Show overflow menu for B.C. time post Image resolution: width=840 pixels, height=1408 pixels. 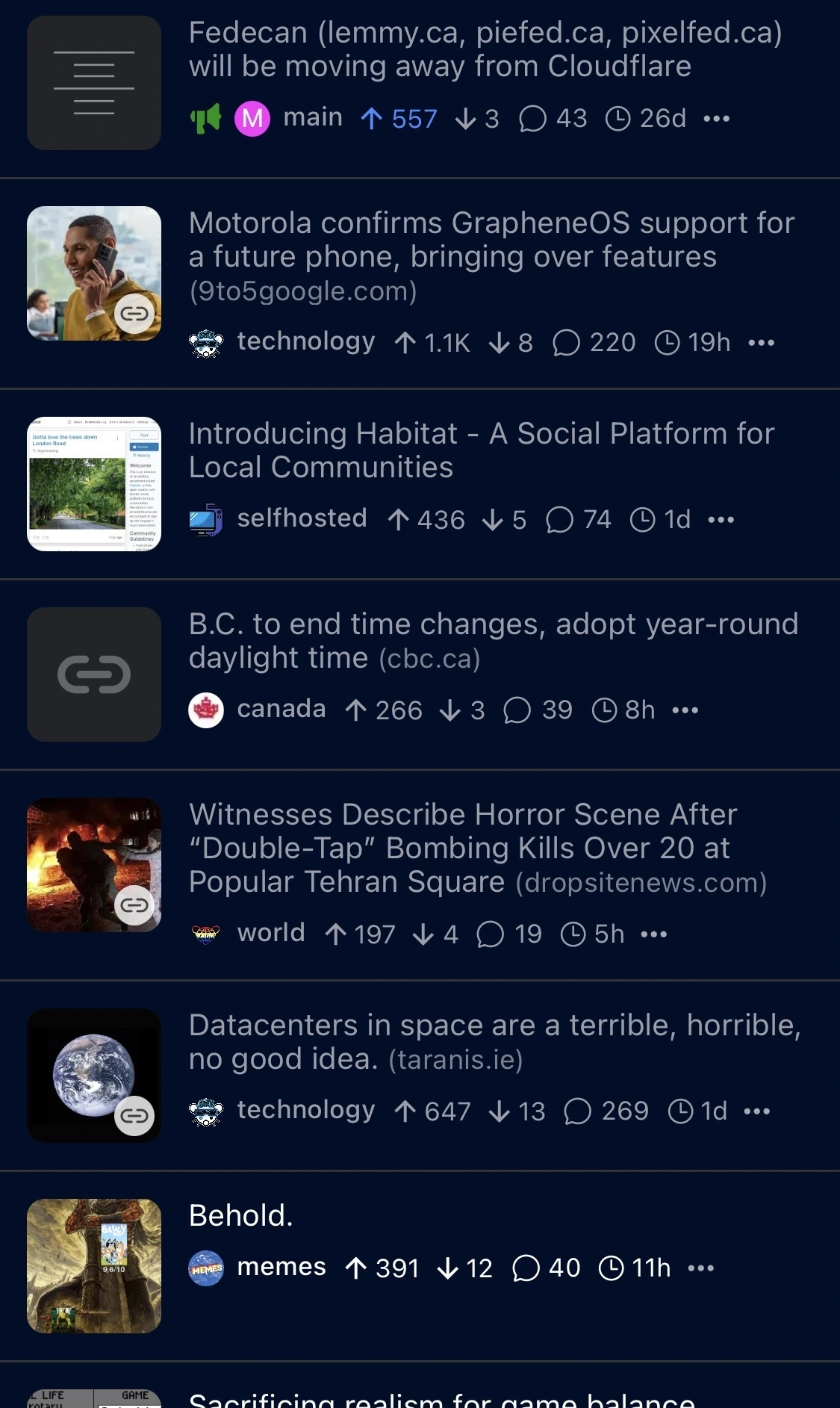(x=685, y=710)
